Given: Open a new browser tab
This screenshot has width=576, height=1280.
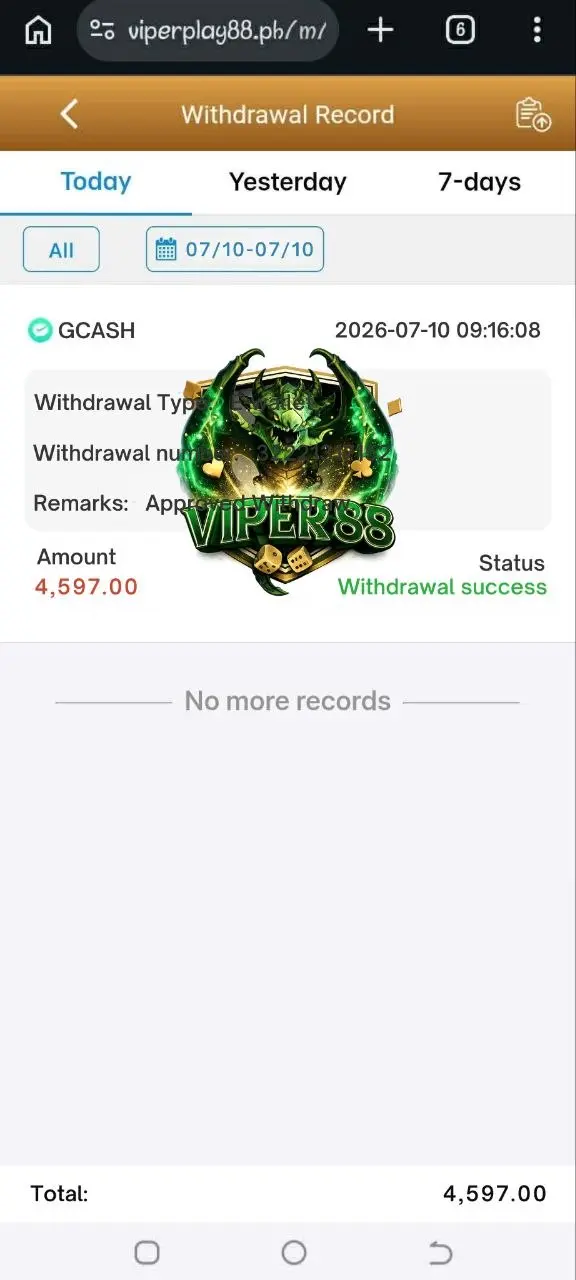Looking at the screenshot, I should coord(381,30).
